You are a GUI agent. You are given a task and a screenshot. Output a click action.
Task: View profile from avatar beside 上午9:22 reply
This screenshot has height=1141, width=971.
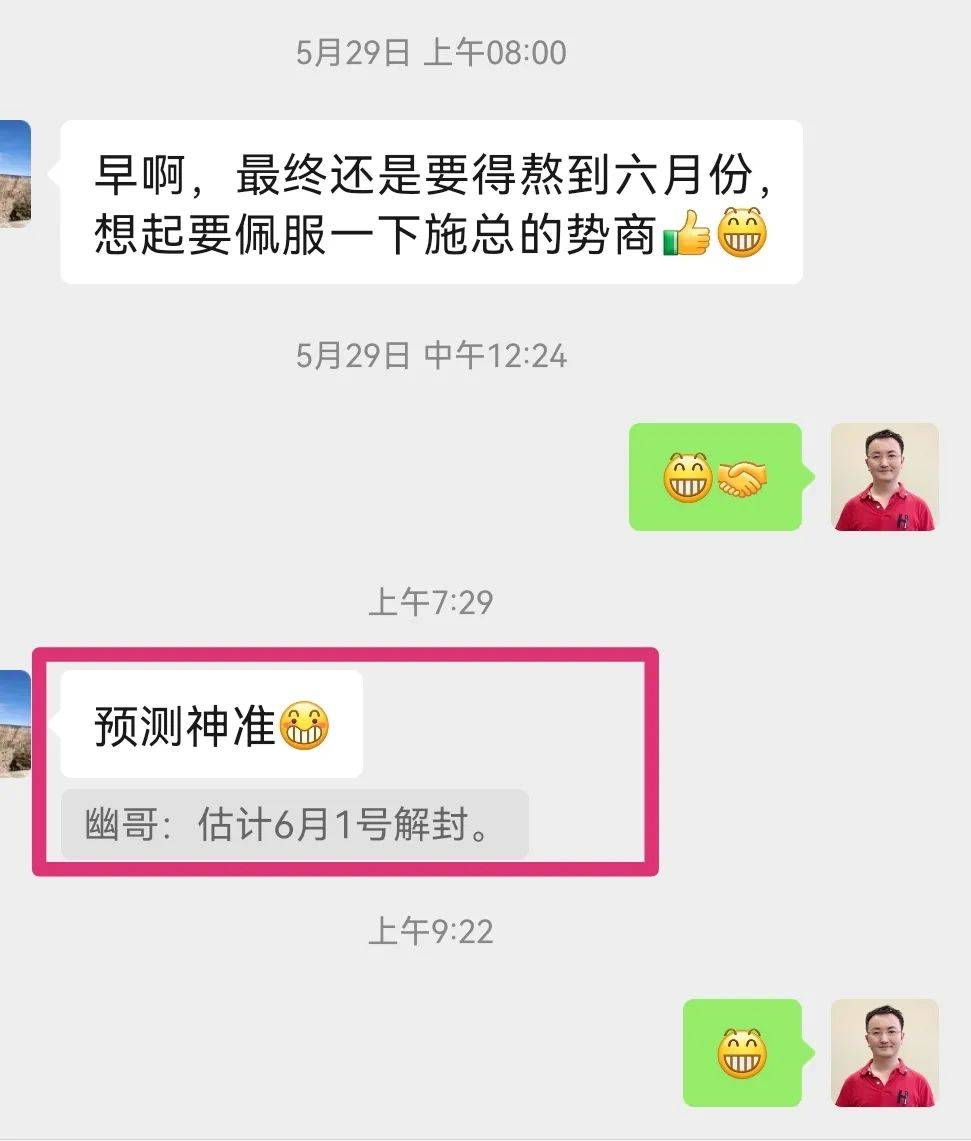click(x=884, y=1052)
